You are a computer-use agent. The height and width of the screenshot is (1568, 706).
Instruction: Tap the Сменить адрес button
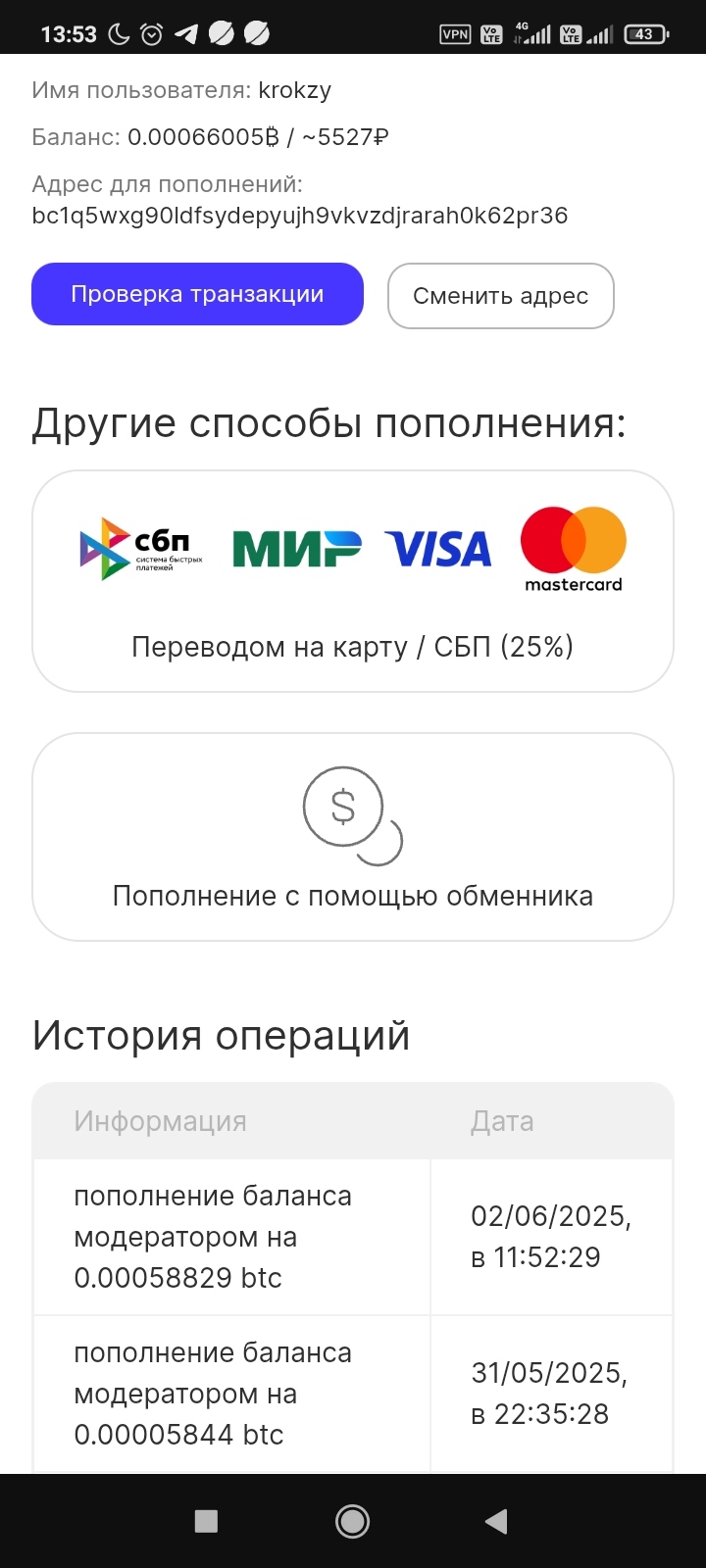[501, 296]
